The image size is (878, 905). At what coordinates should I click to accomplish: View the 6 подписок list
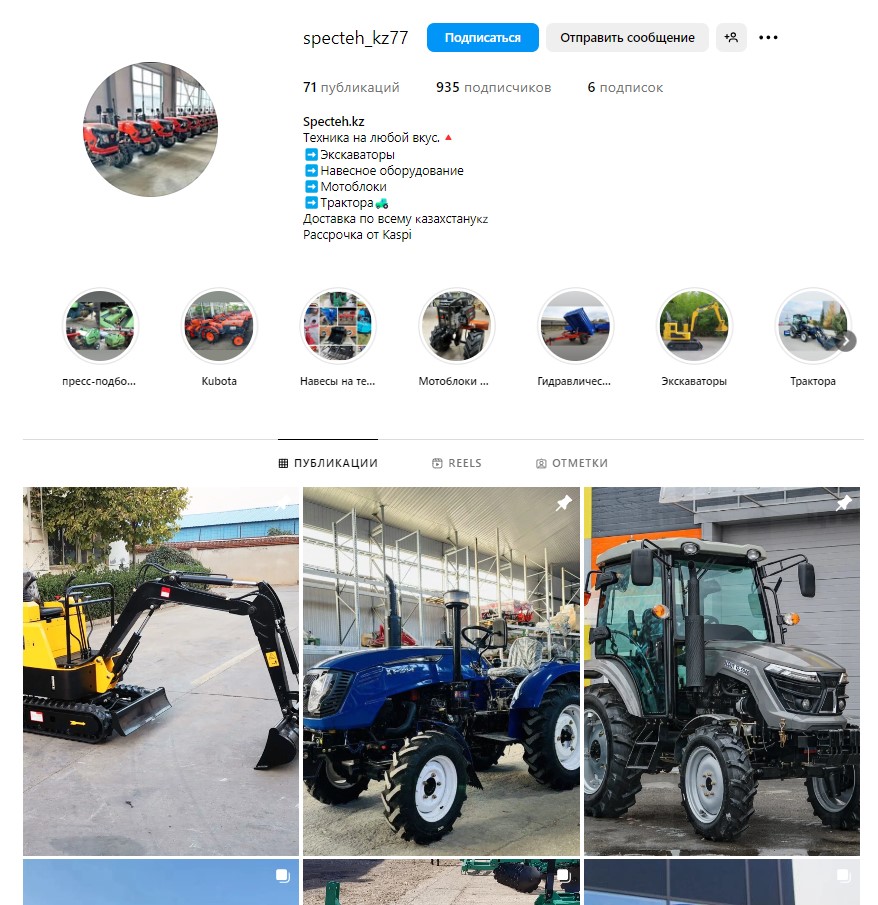coord(625,88)
